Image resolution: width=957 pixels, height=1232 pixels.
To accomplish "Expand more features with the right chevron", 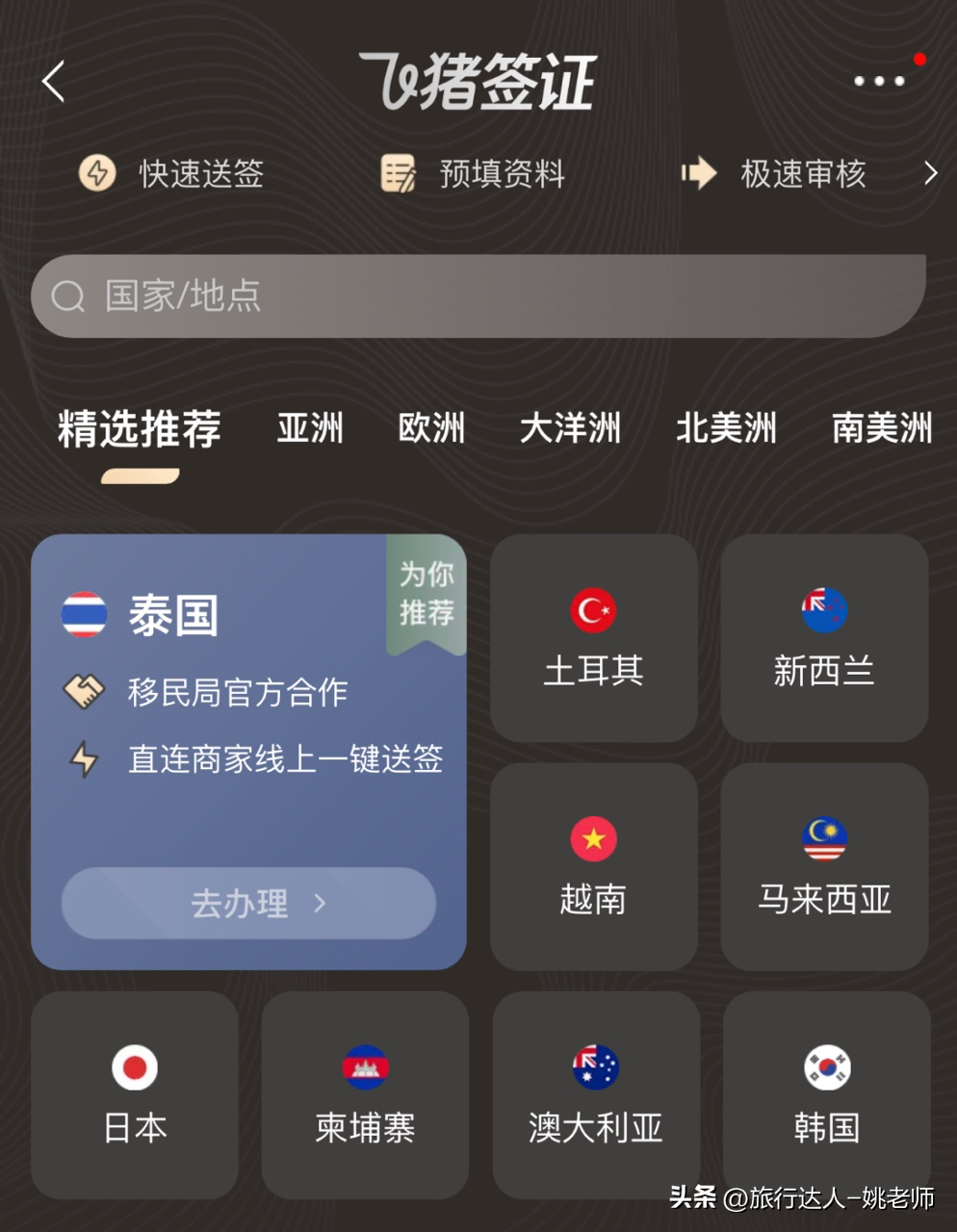I will (x=930, y=173).
